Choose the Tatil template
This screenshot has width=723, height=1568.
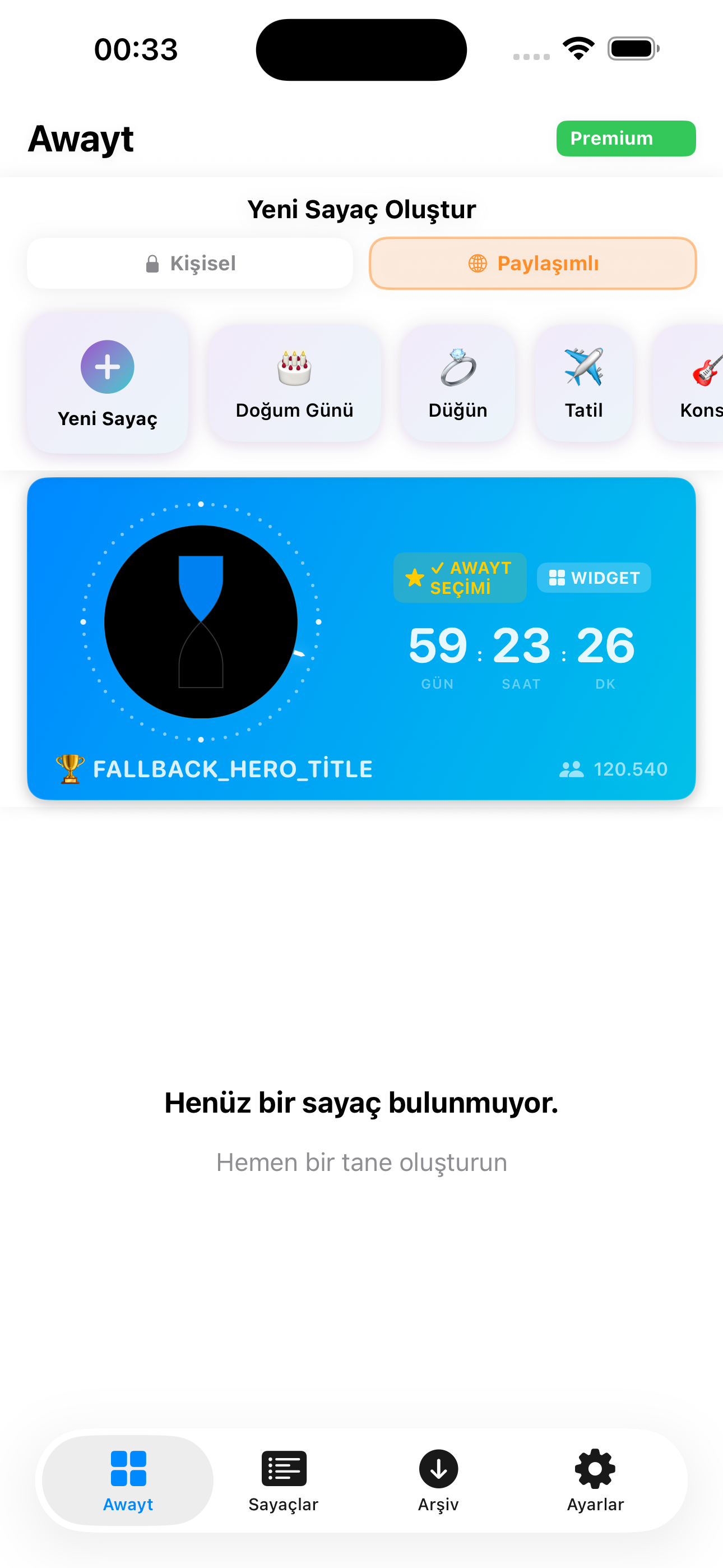click(x=583, y=384)
